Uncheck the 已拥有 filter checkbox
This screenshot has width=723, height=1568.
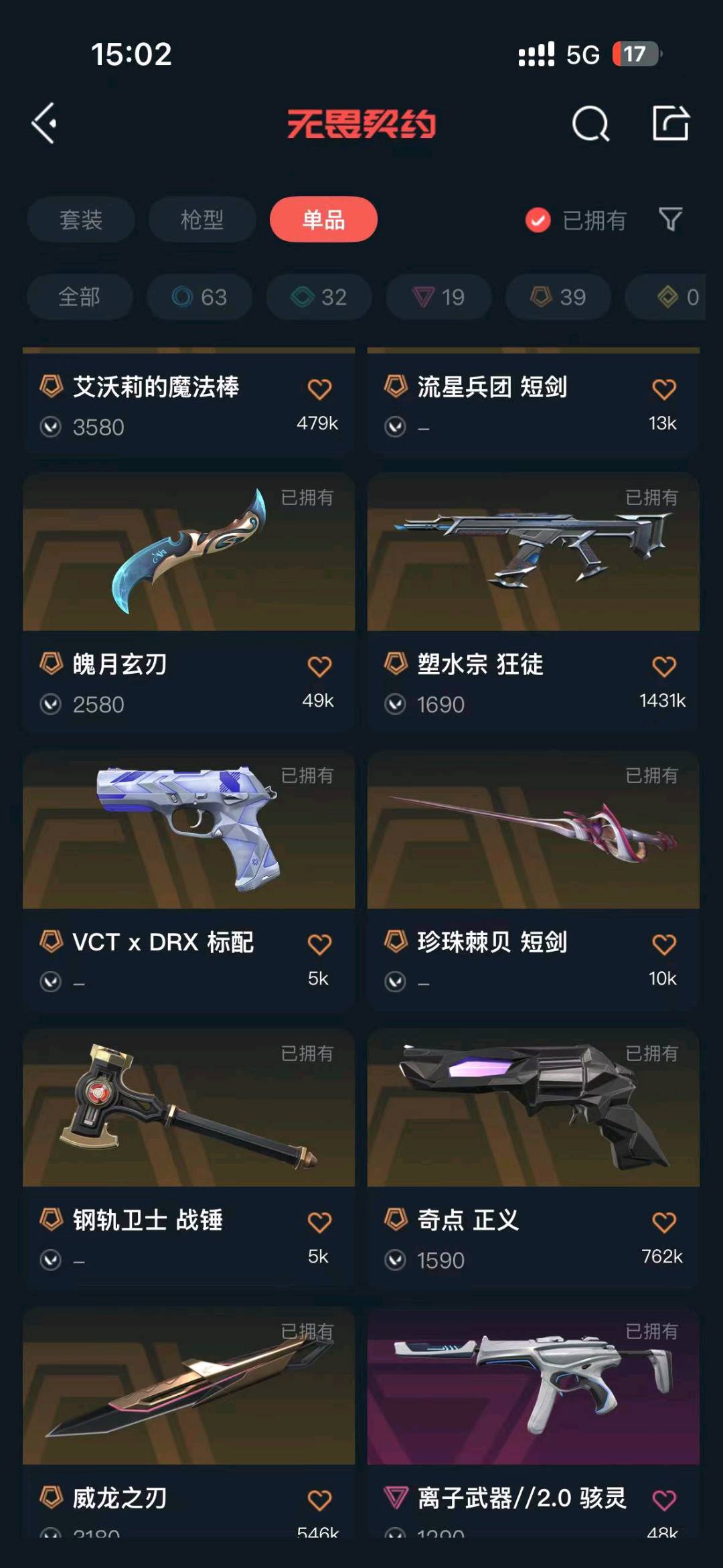(x=538, y=220)
